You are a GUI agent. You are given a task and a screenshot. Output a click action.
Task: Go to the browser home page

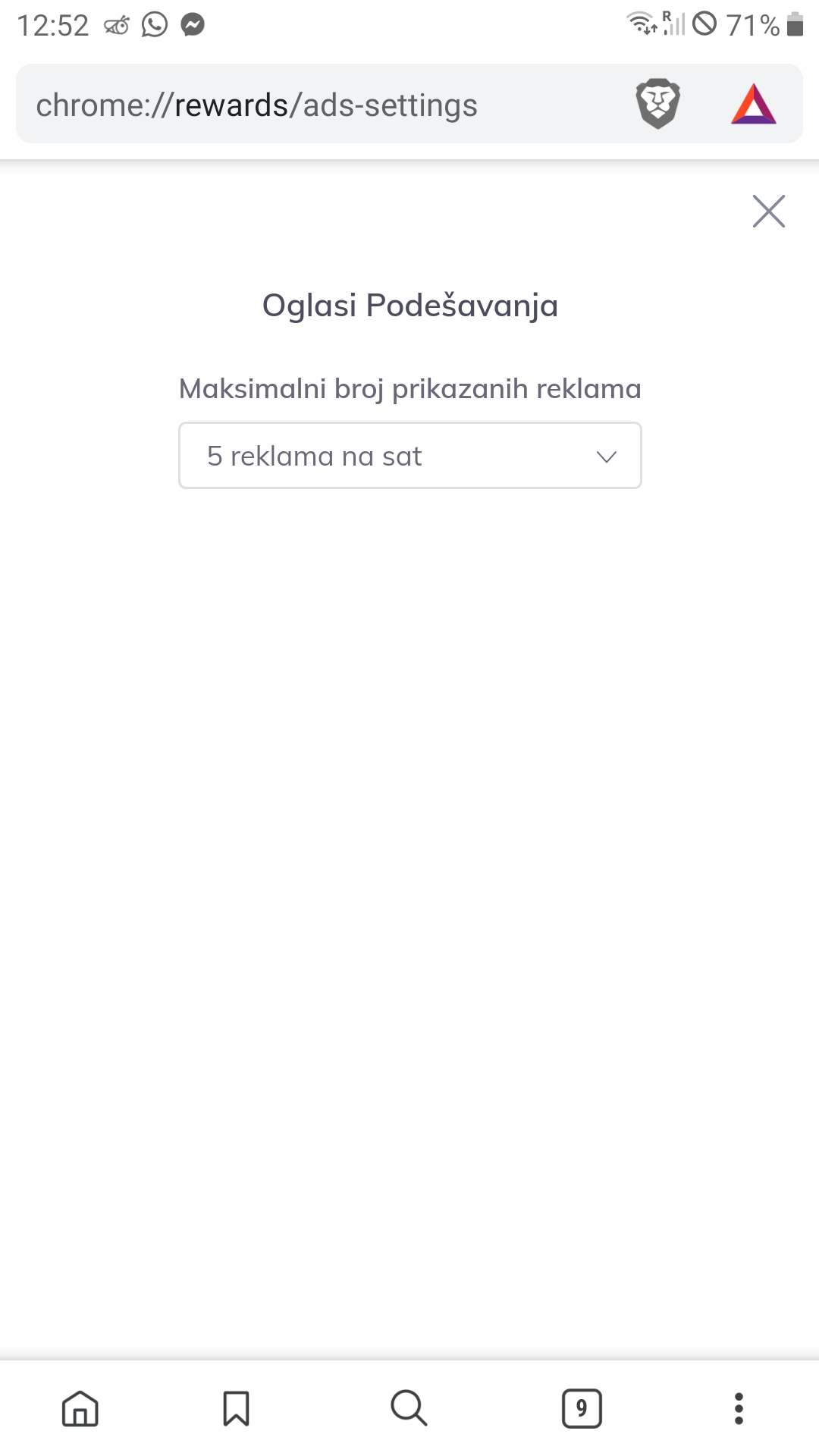pyautogui.click(x=80, y=1408)
